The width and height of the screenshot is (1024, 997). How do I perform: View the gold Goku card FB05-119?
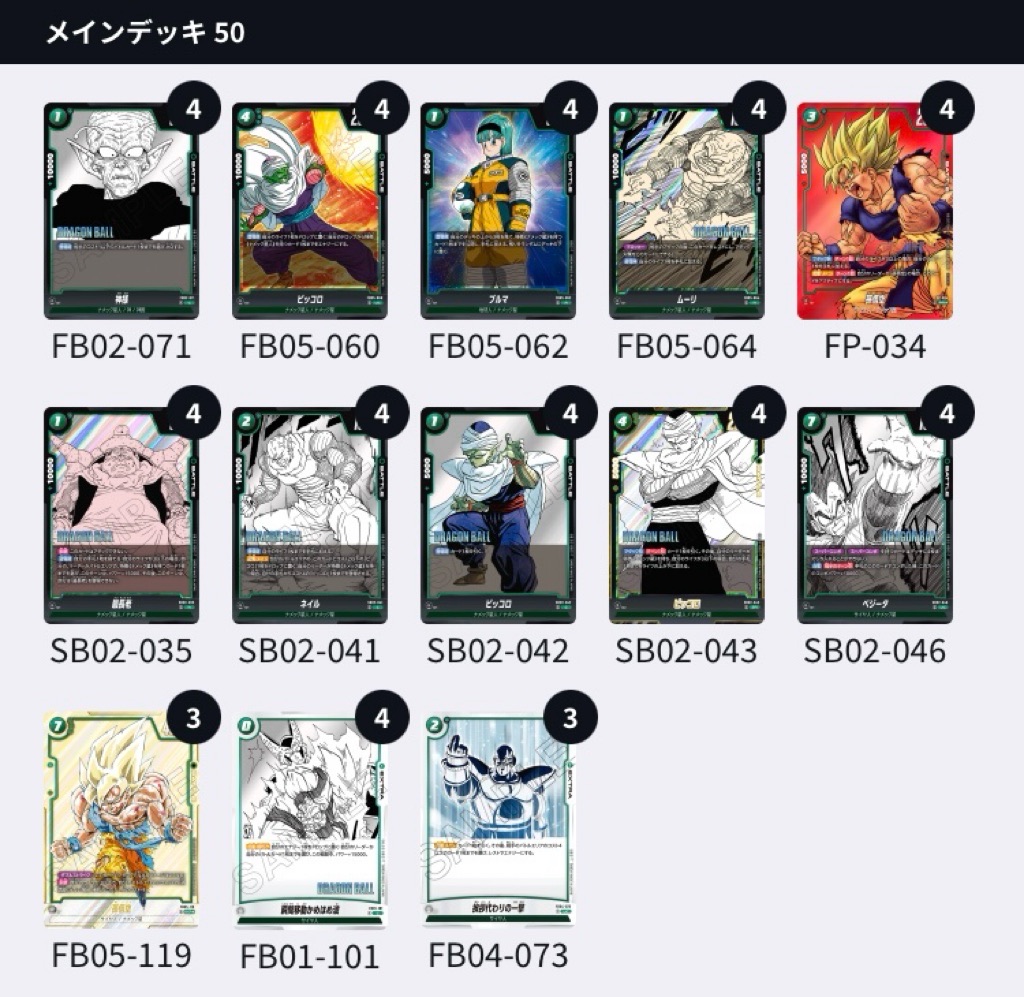[x=121, y=818]
